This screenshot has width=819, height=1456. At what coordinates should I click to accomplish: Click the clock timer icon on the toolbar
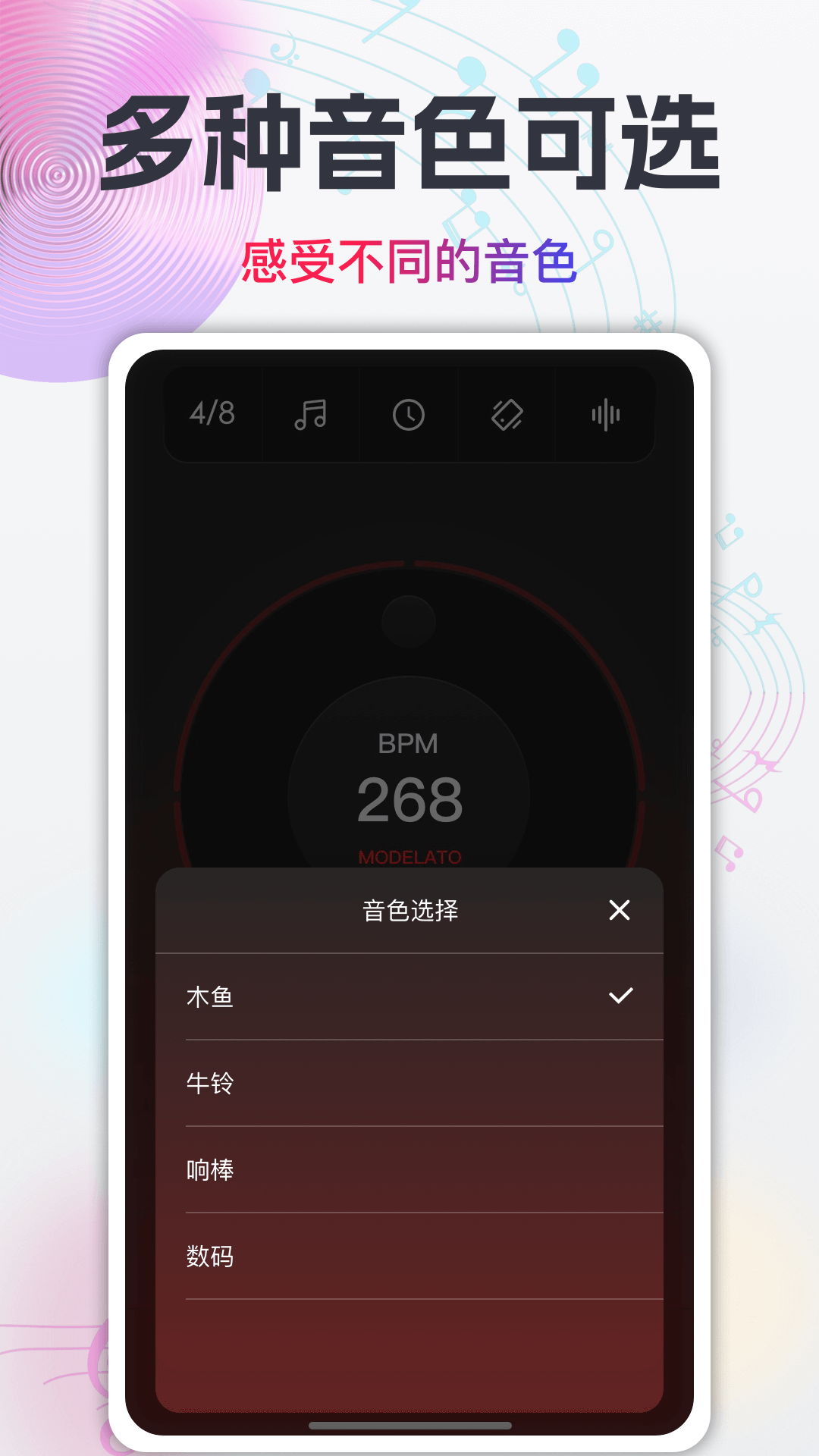point(409,414)
